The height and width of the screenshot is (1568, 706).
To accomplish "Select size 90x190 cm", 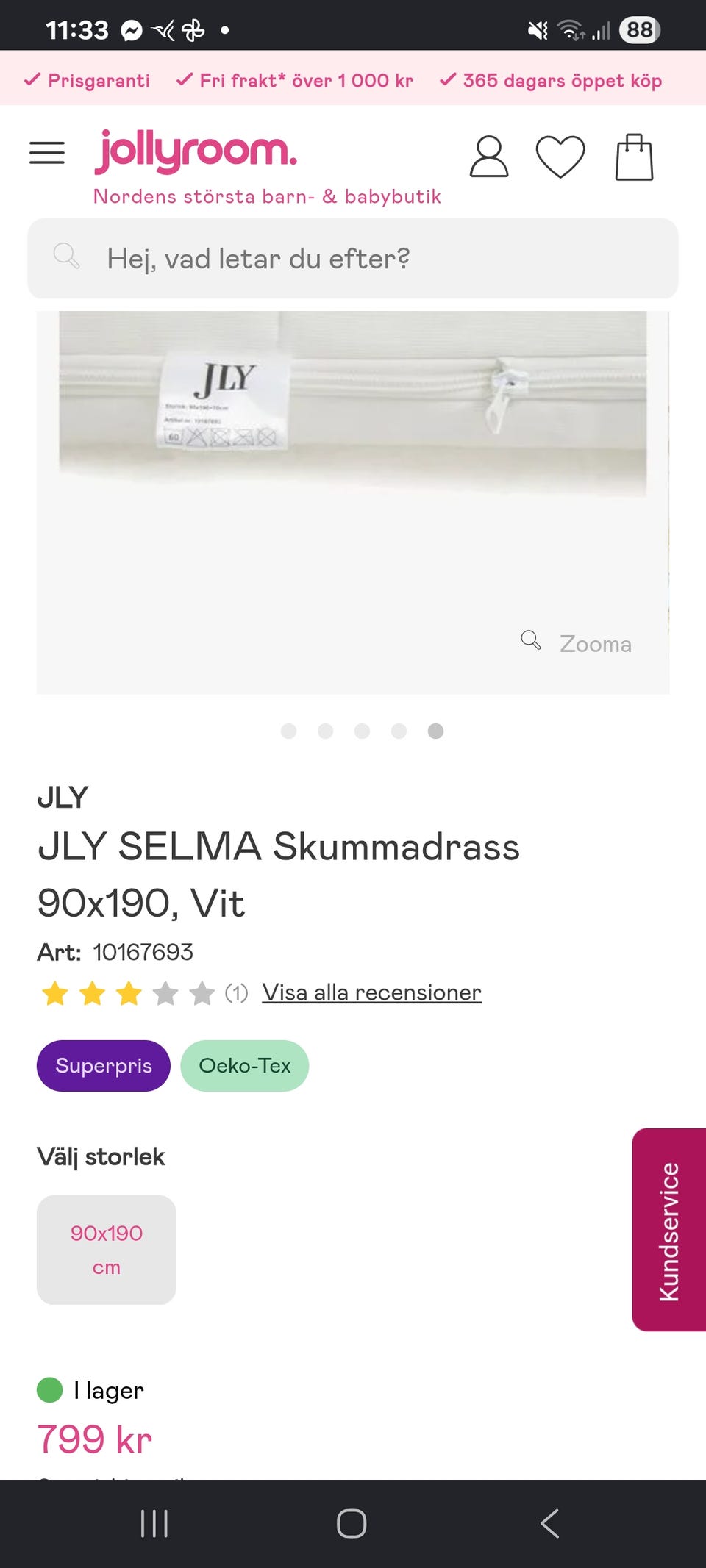I will tap(107, 1250).
